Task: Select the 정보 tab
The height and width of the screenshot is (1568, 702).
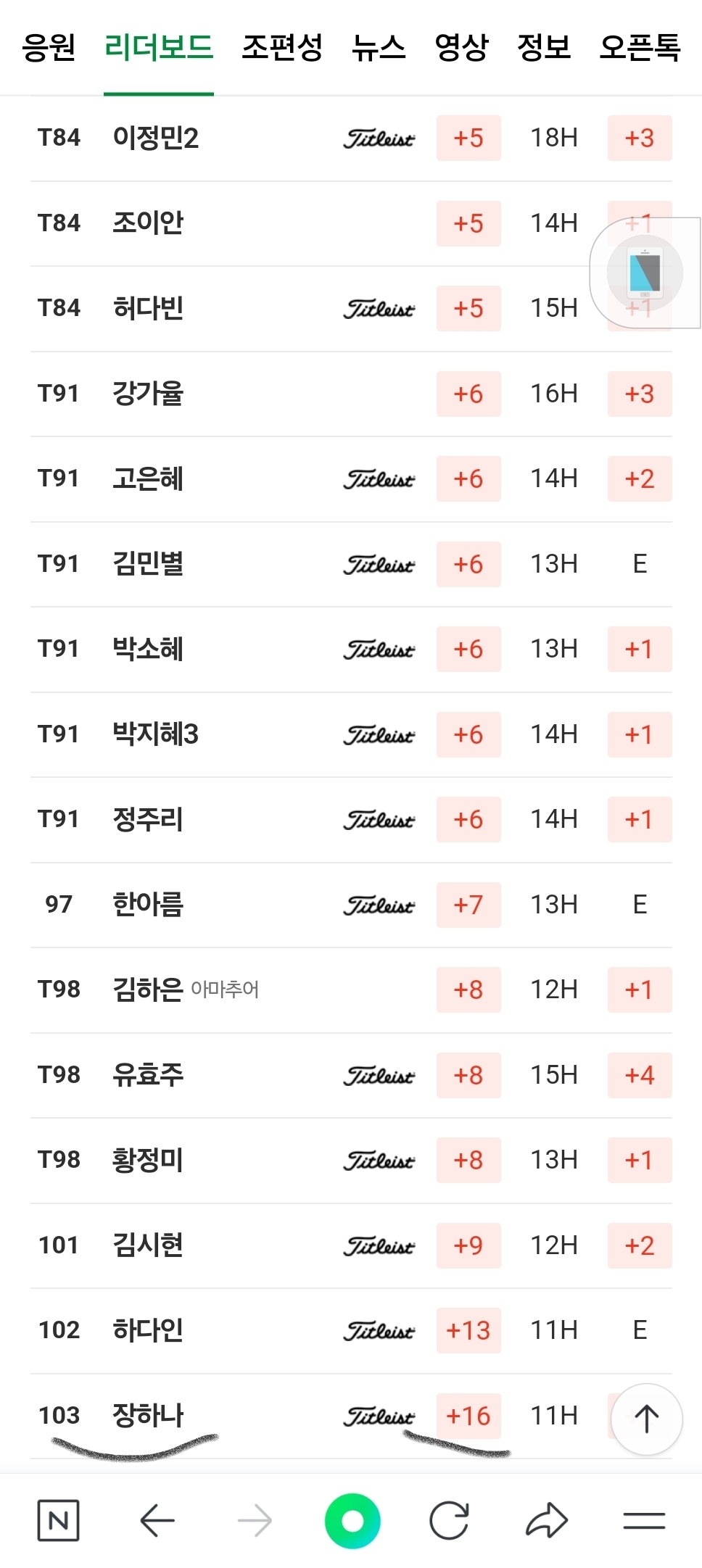Action: coord(544,48)
